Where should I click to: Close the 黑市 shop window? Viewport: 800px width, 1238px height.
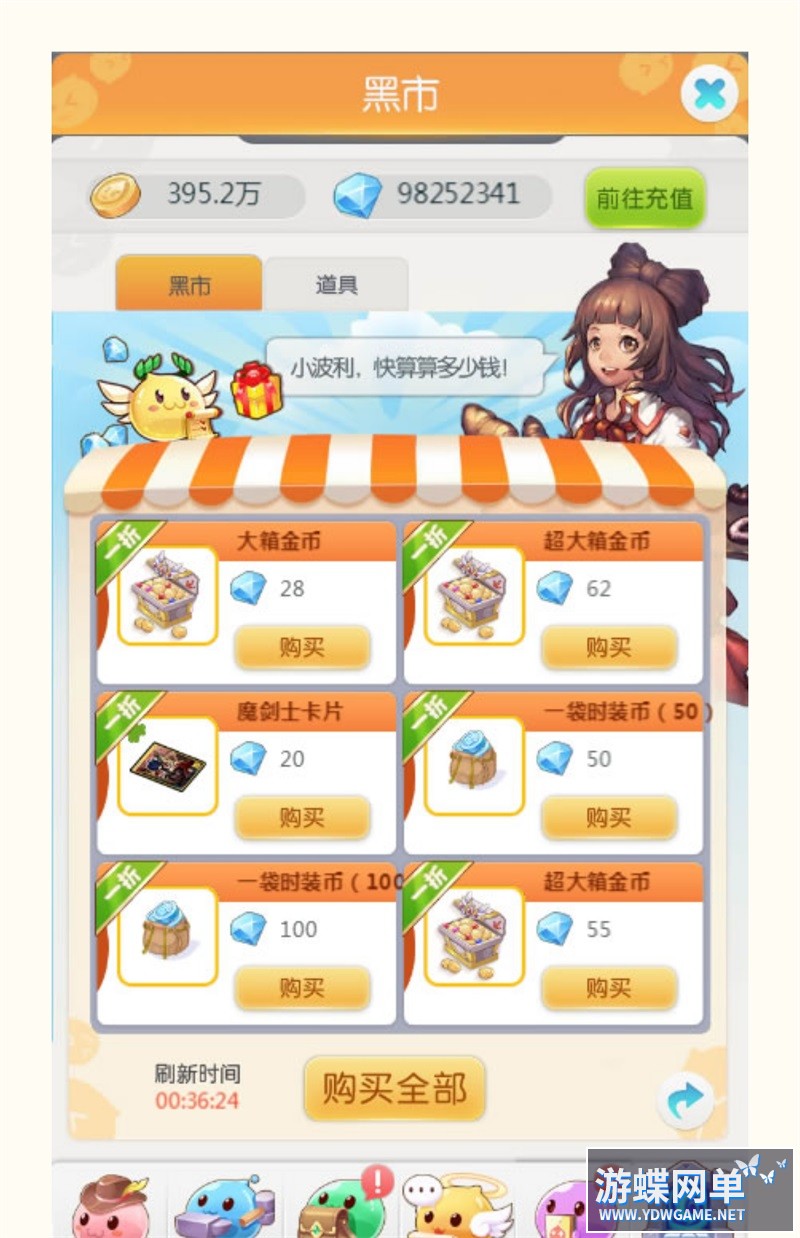tap(709, 95)
